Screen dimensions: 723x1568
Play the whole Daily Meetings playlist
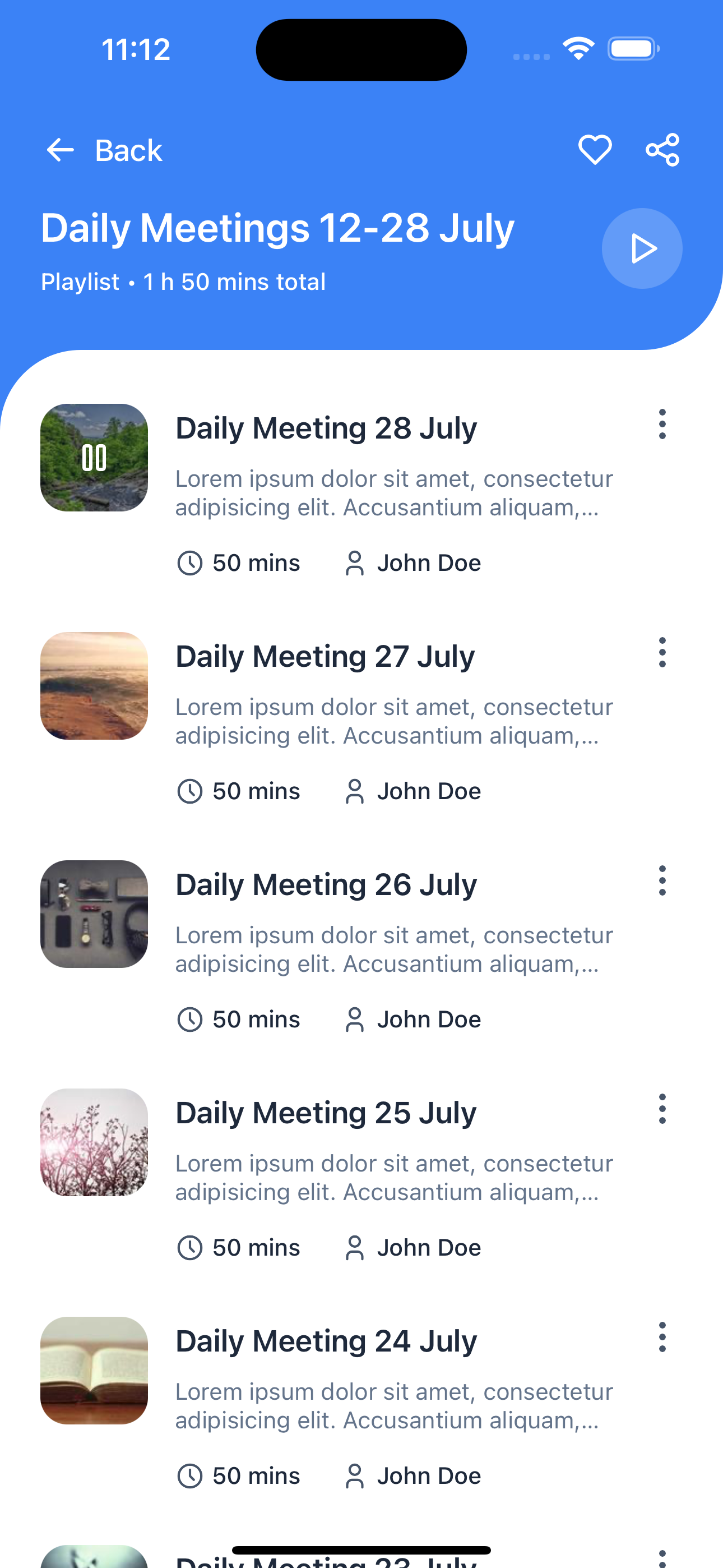(641, 248)
